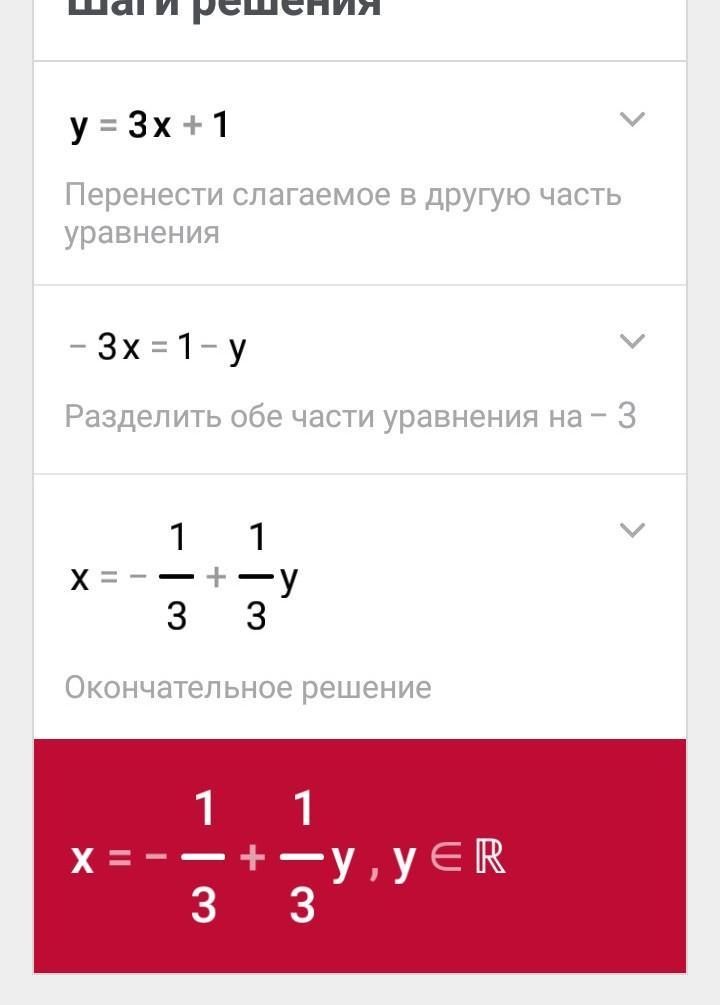Expand the y = 3x + 1 step
The height and width of the screenshot is (1005, 720).
(632, 120)
